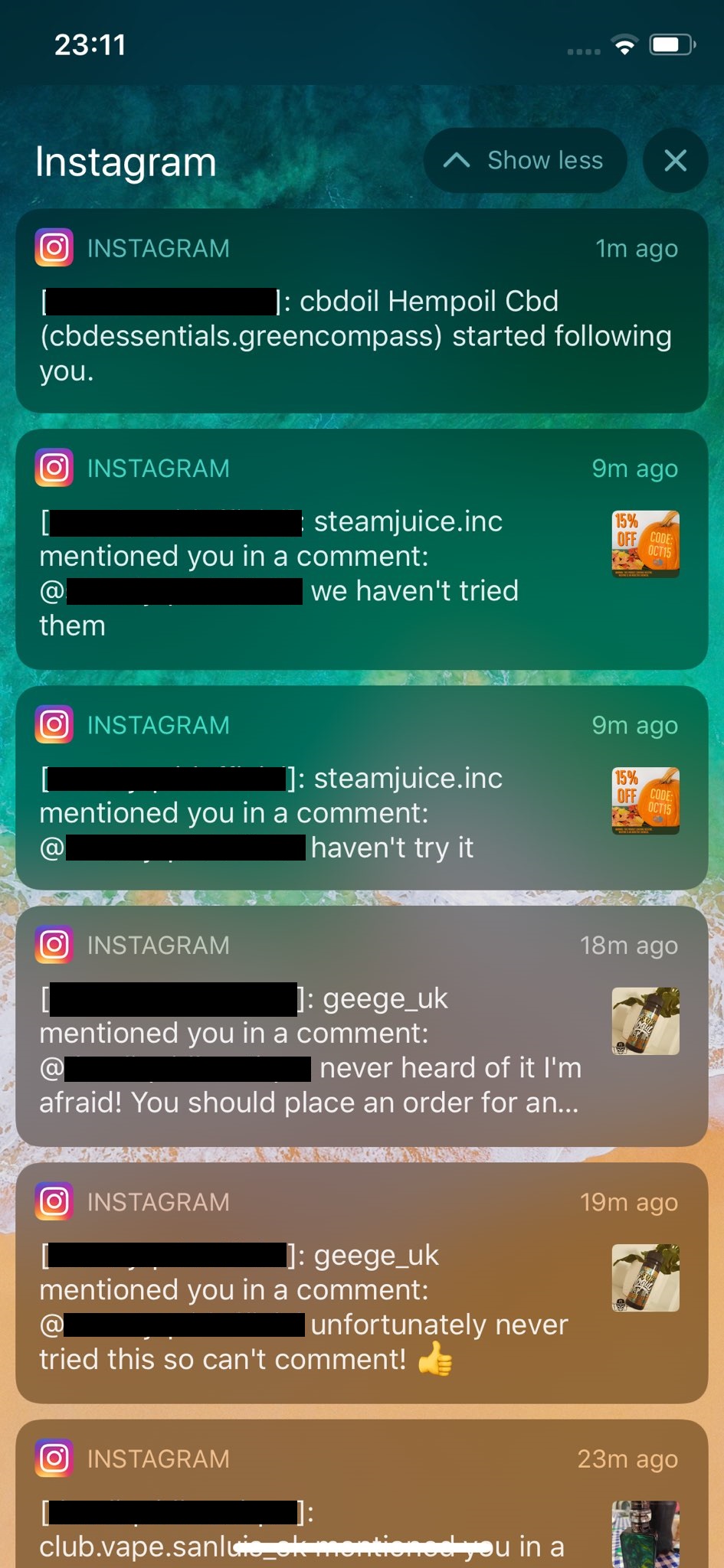
Task: Open steamjuice.inc's "we haven't tried them" notification
Action: [362, 550]
